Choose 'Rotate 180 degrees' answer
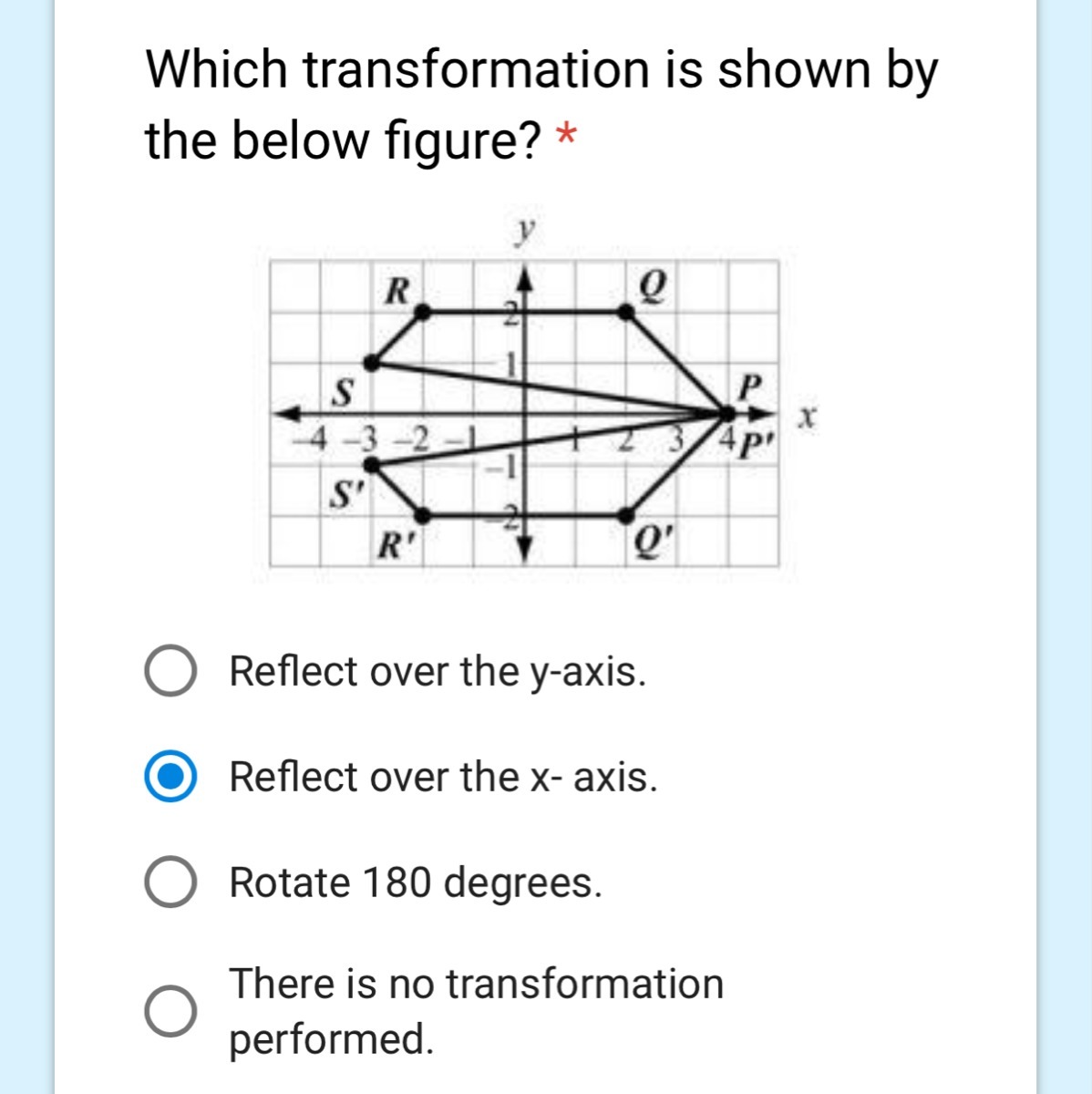This screenshot has height=1094, width=1092. click(x=170, y=882)
